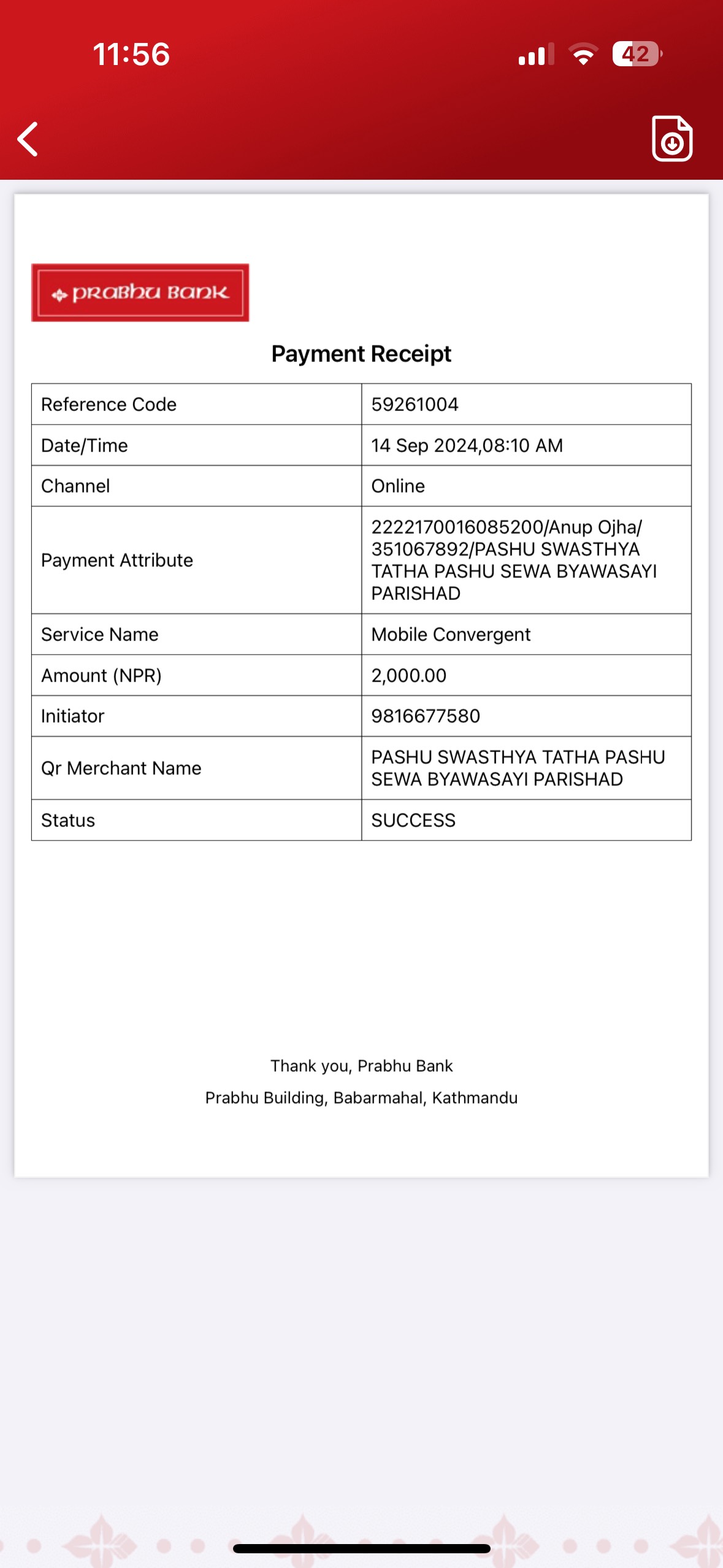The height and width of the screenshot is (1568, 723).
Task: Go back using the arrow icon
Action: [28, 139]
